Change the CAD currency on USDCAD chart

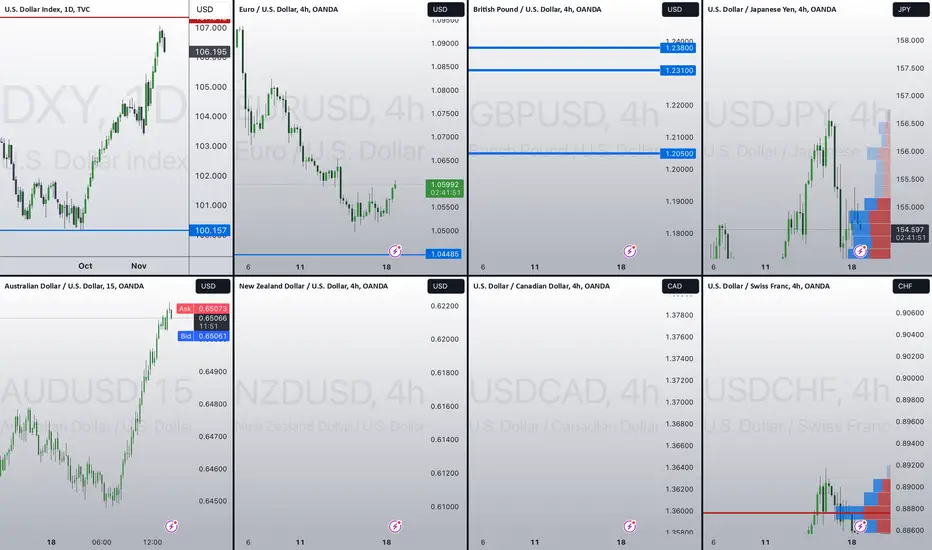(680, 286)
